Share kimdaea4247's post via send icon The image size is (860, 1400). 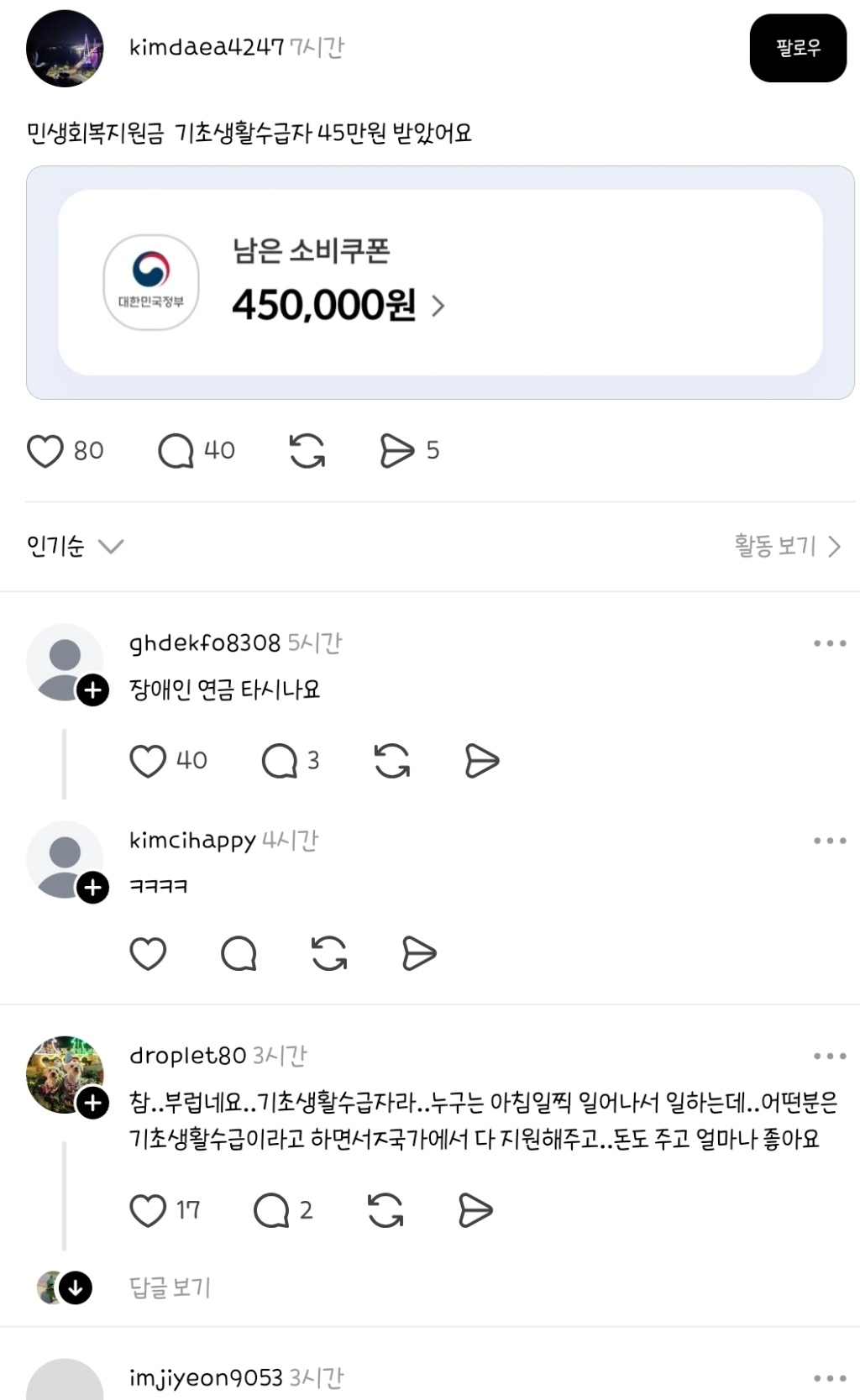coord(397,451)
